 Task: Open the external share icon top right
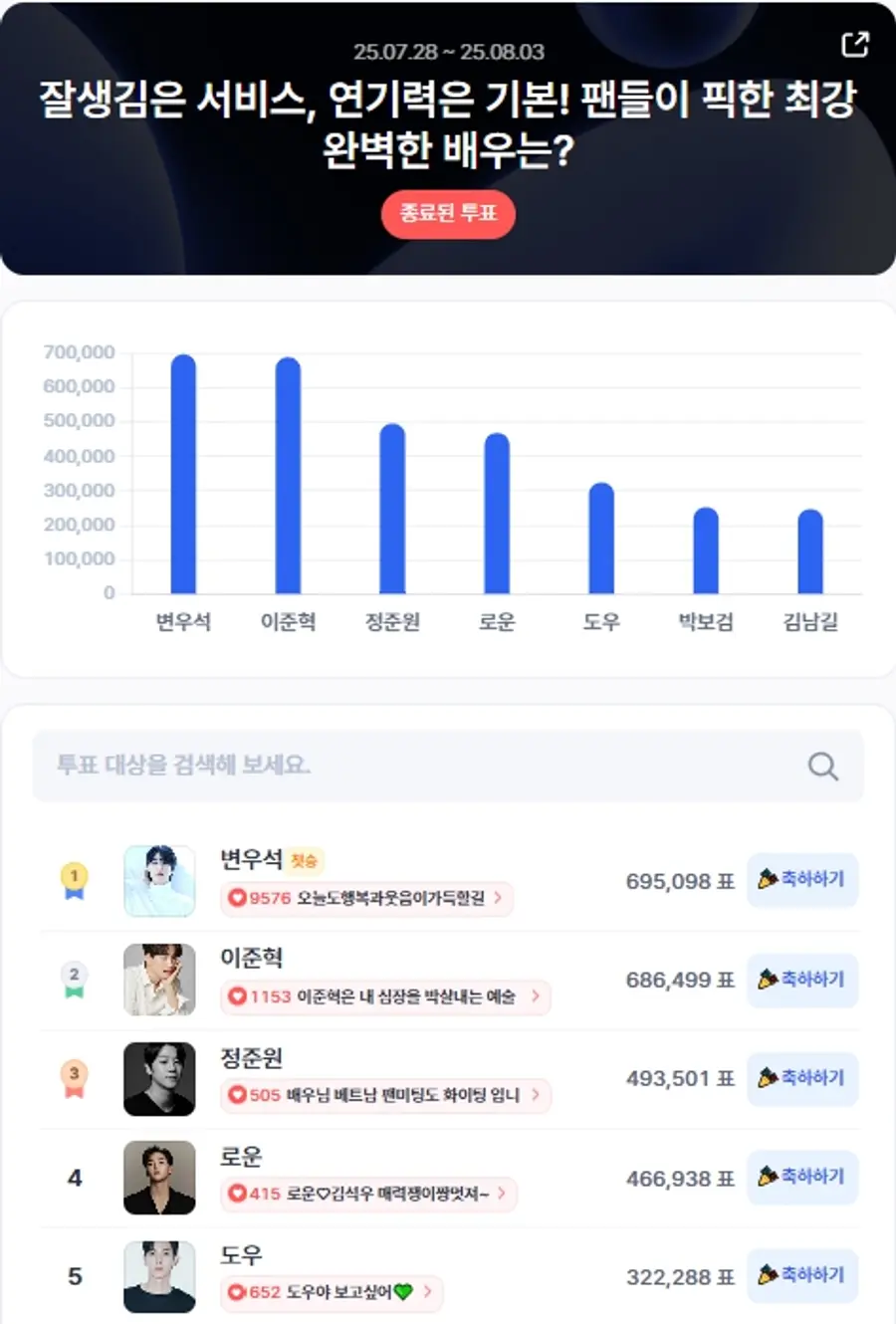point(854,45)
